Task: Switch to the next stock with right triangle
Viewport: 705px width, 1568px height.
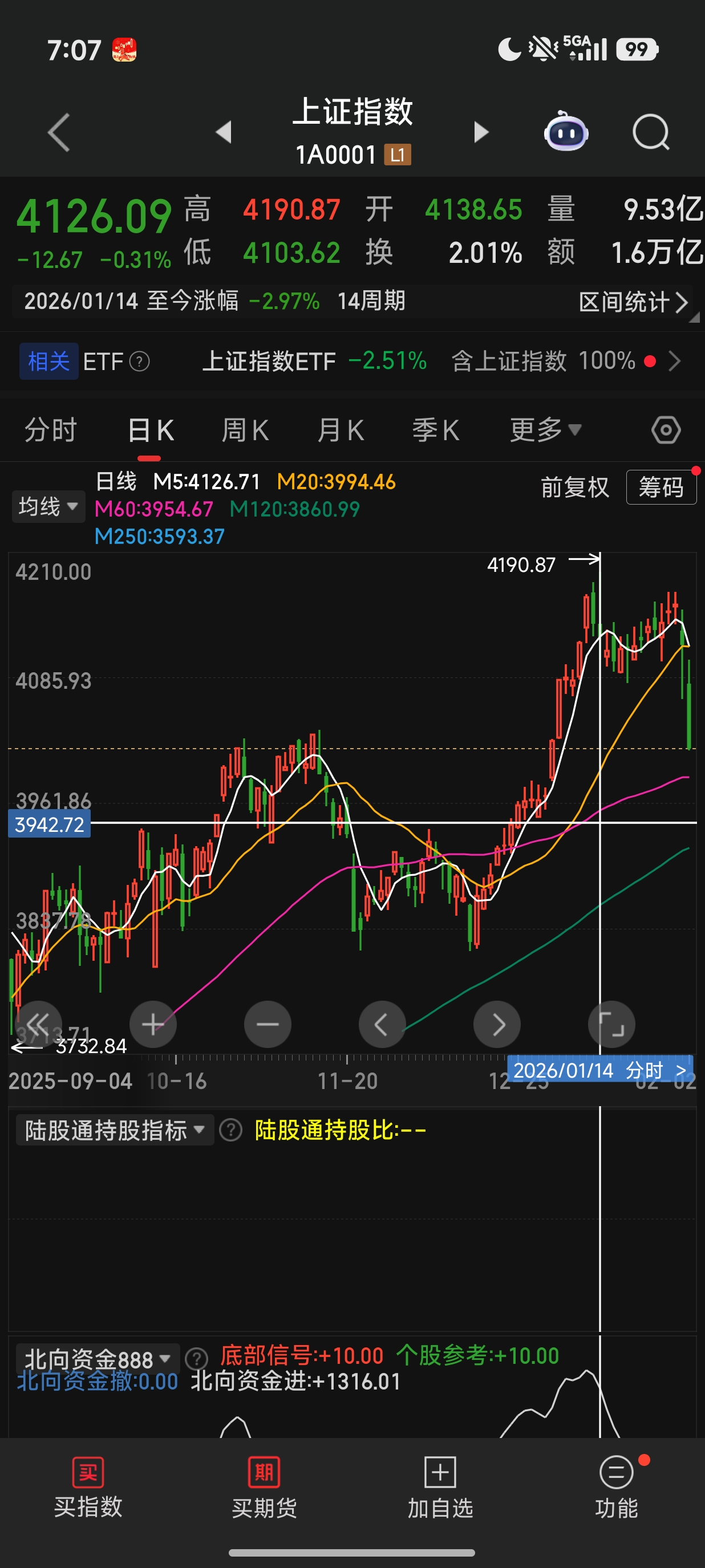Action: coord(481,132)
